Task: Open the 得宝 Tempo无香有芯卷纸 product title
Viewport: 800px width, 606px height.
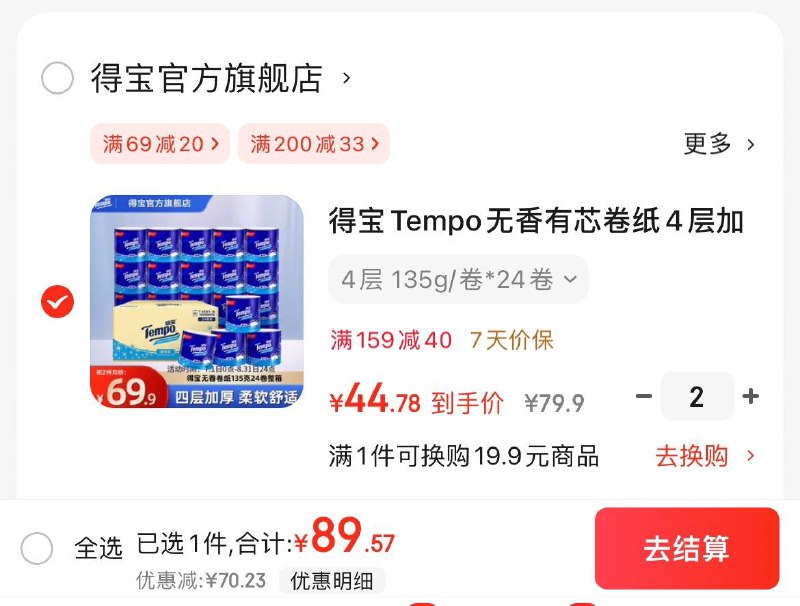Action: tap(536, 221)
